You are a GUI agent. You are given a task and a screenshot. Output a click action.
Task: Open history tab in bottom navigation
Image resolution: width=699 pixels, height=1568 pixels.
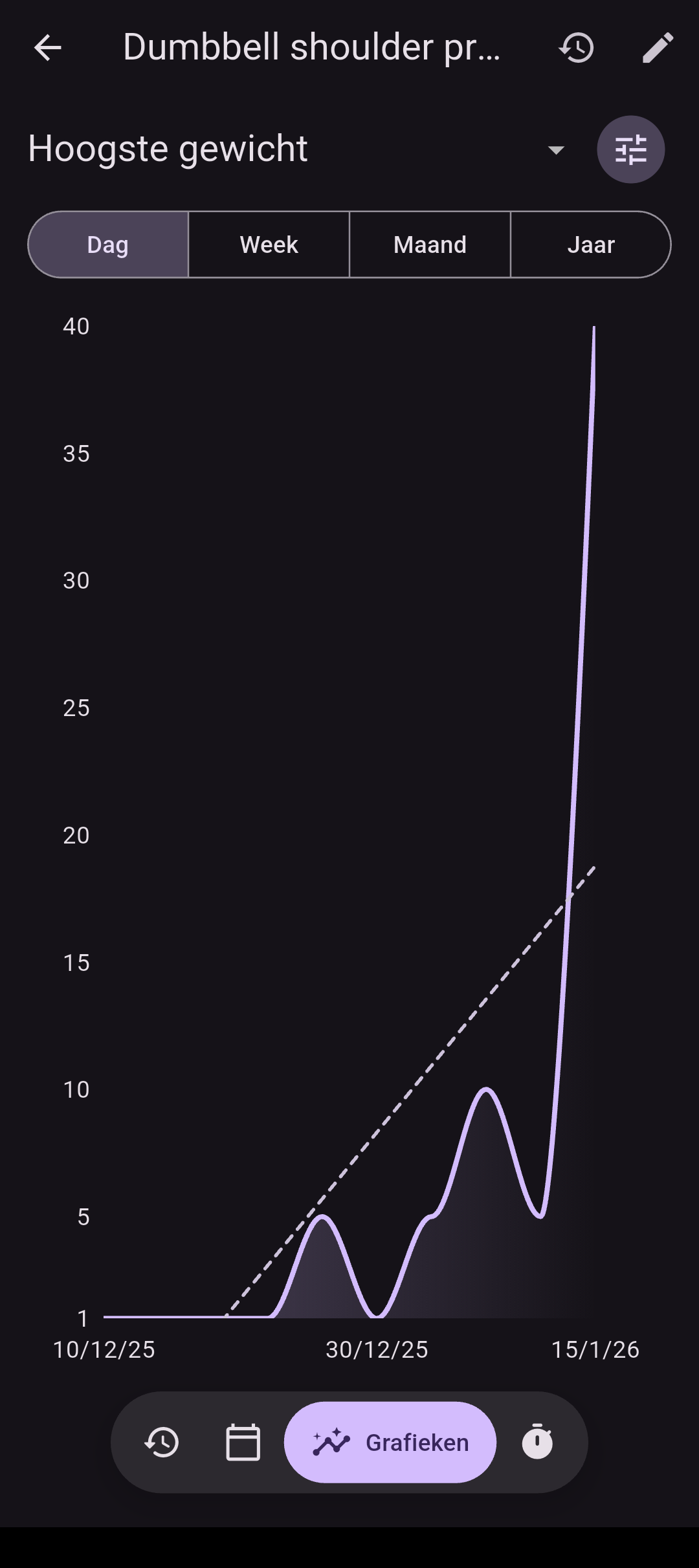[x=162, y=1442]
